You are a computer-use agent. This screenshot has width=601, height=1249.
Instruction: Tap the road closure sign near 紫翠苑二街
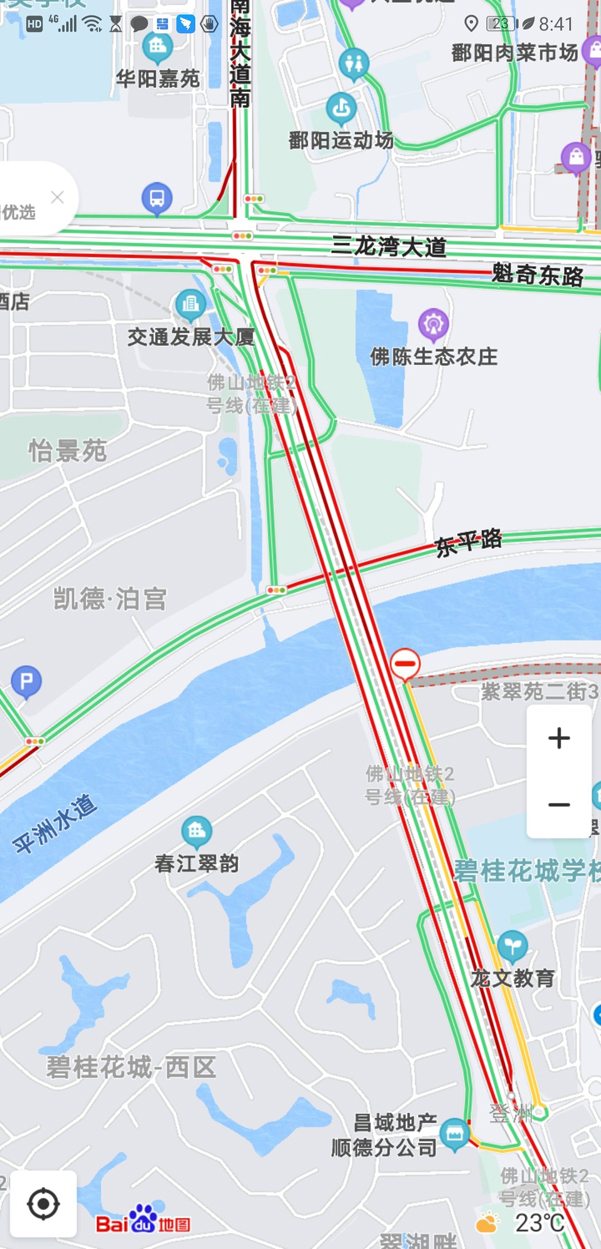405,663
